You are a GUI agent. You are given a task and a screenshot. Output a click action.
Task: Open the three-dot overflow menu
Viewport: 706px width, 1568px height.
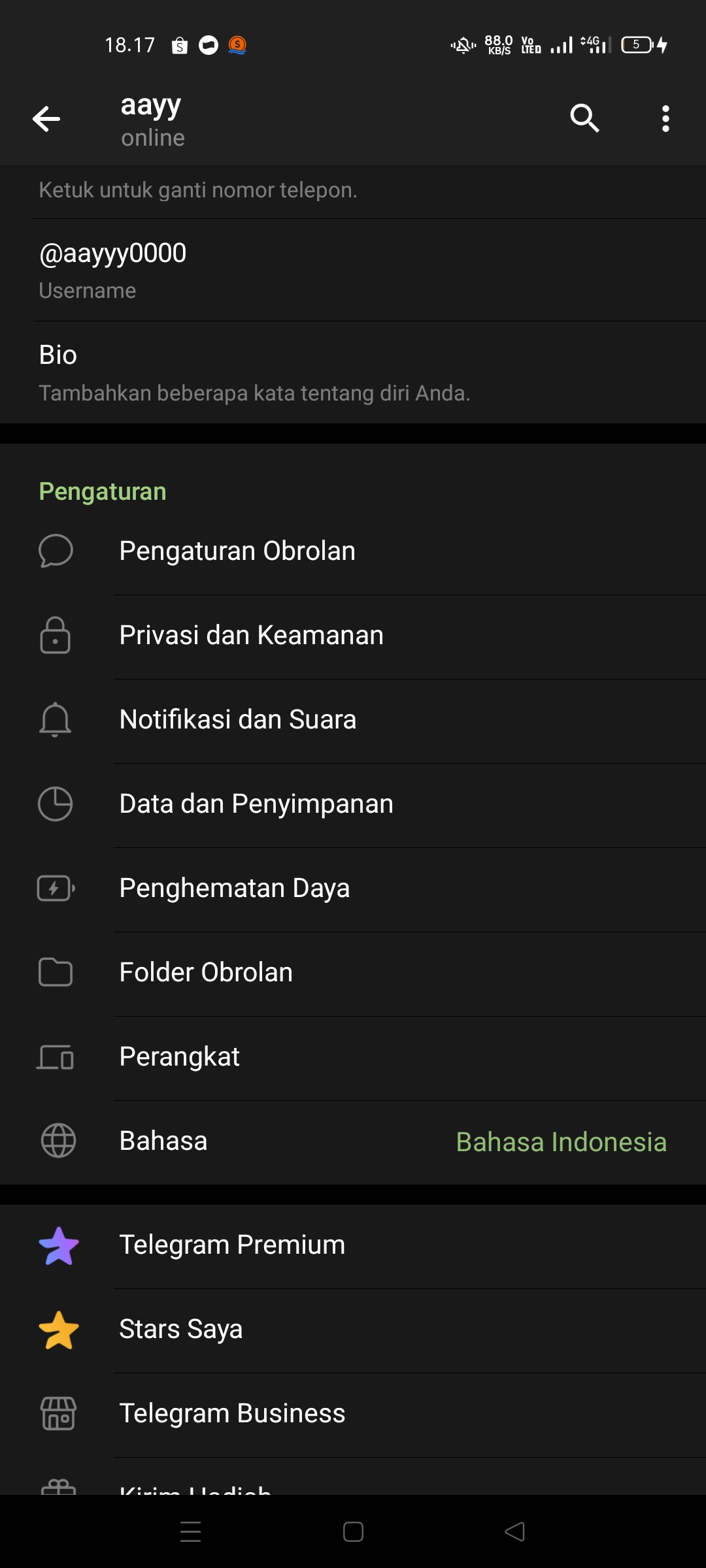665,119
